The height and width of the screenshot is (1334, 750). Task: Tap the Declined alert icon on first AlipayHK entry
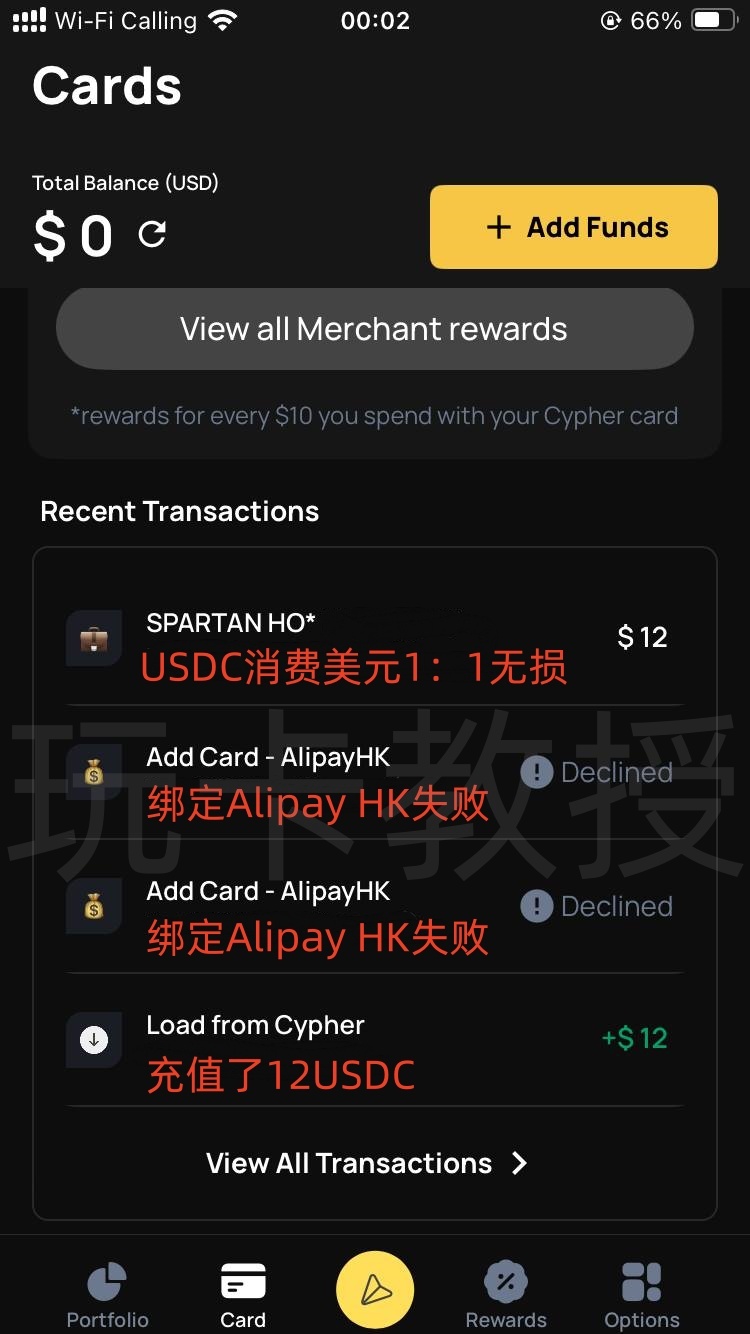click(536, 772)
